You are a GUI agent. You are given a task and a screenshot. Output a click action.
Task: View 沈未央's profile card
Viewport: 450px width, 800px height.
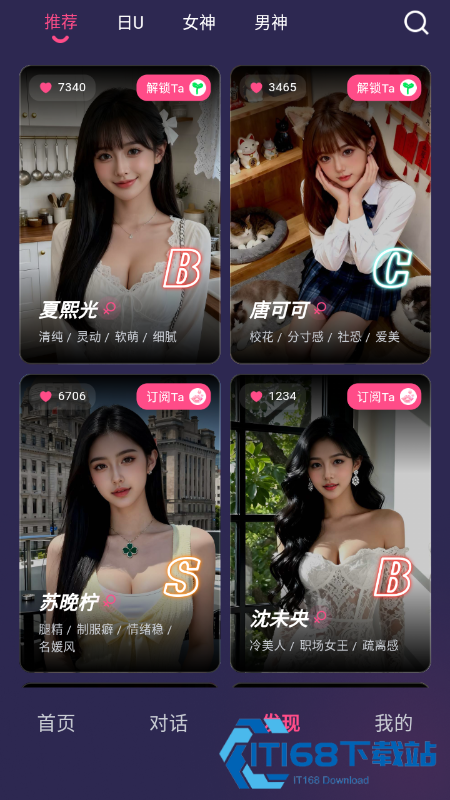point(331,523)
